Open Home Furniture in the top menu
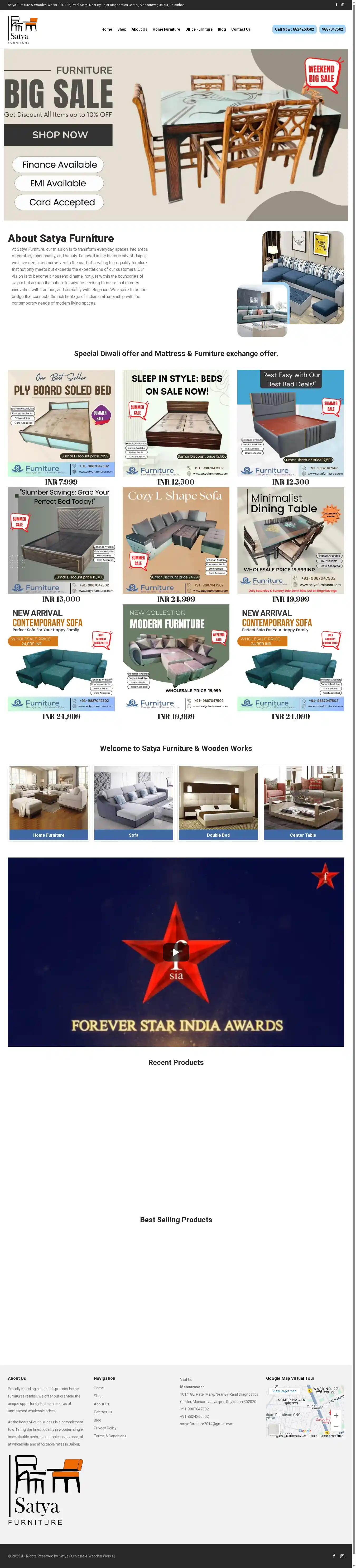 pyautogui.click(x=166, y=29)
